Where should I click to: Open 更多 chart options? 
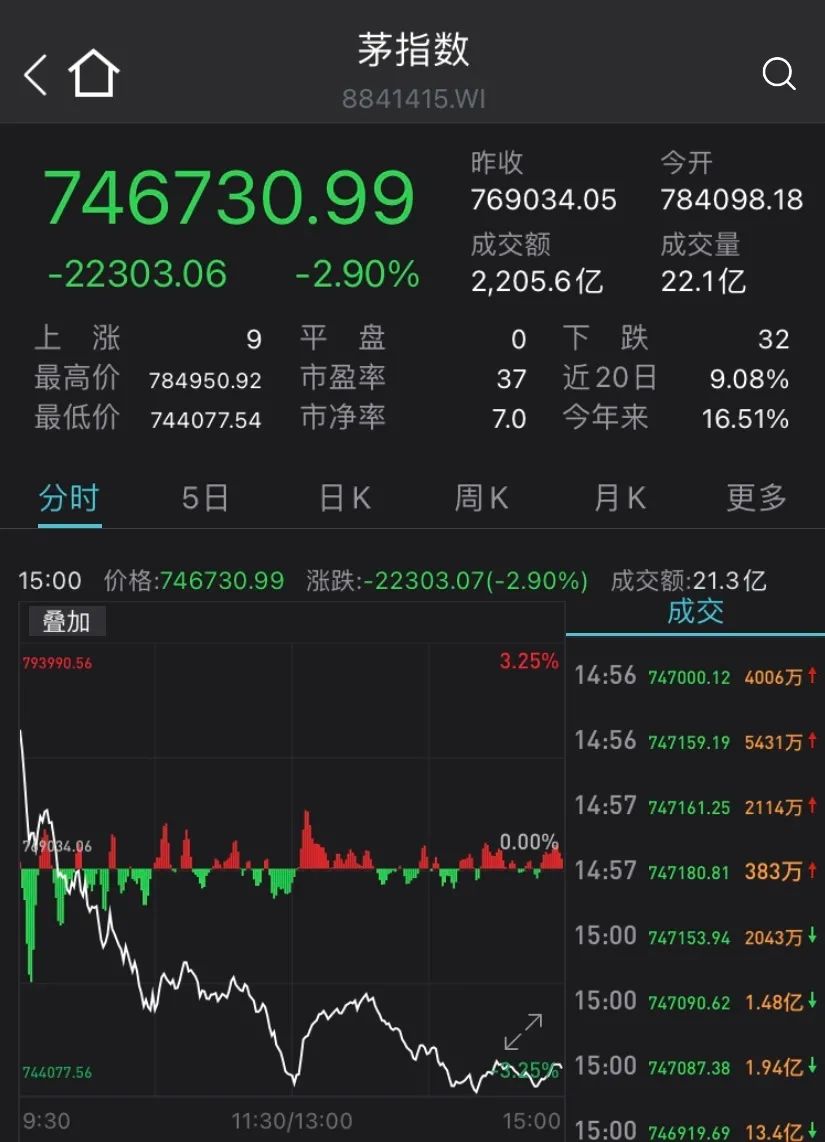[757, 498]
